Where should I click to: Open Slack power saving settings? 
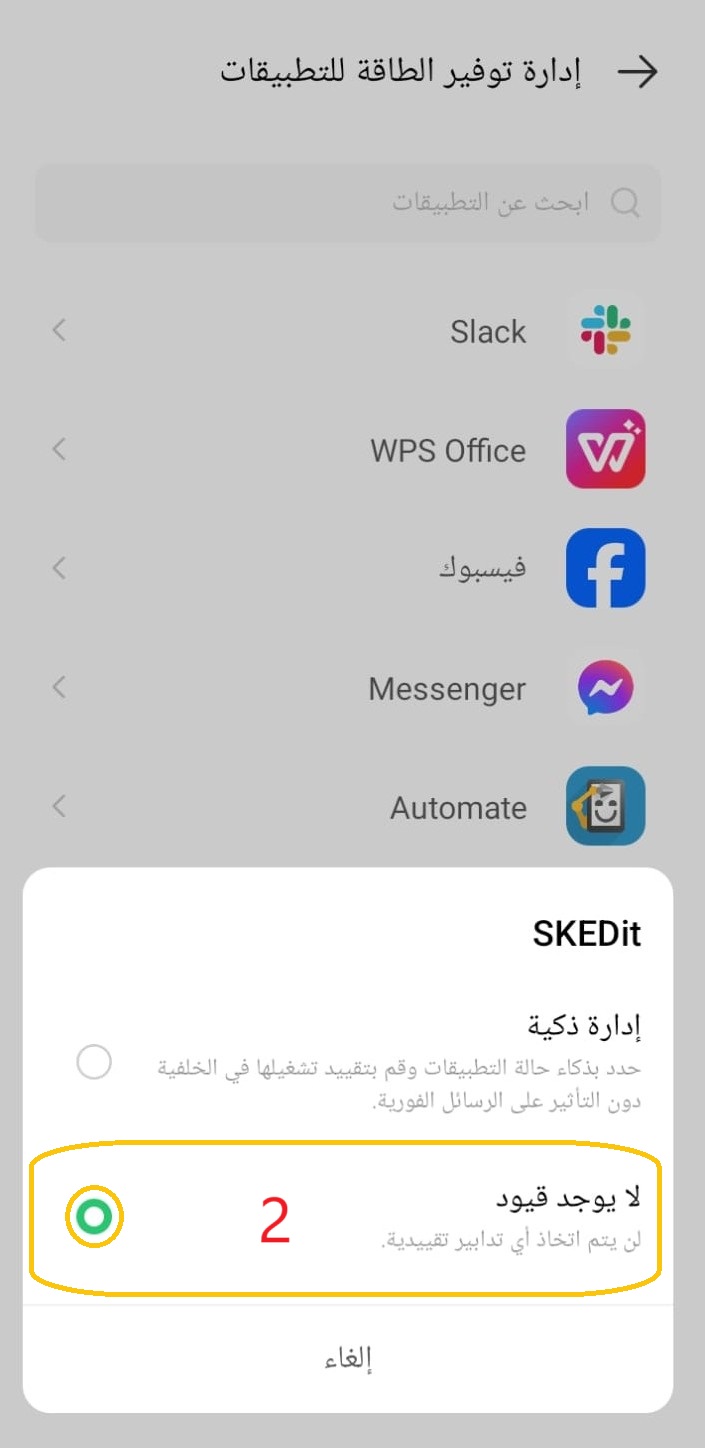(x=348, y=331)
